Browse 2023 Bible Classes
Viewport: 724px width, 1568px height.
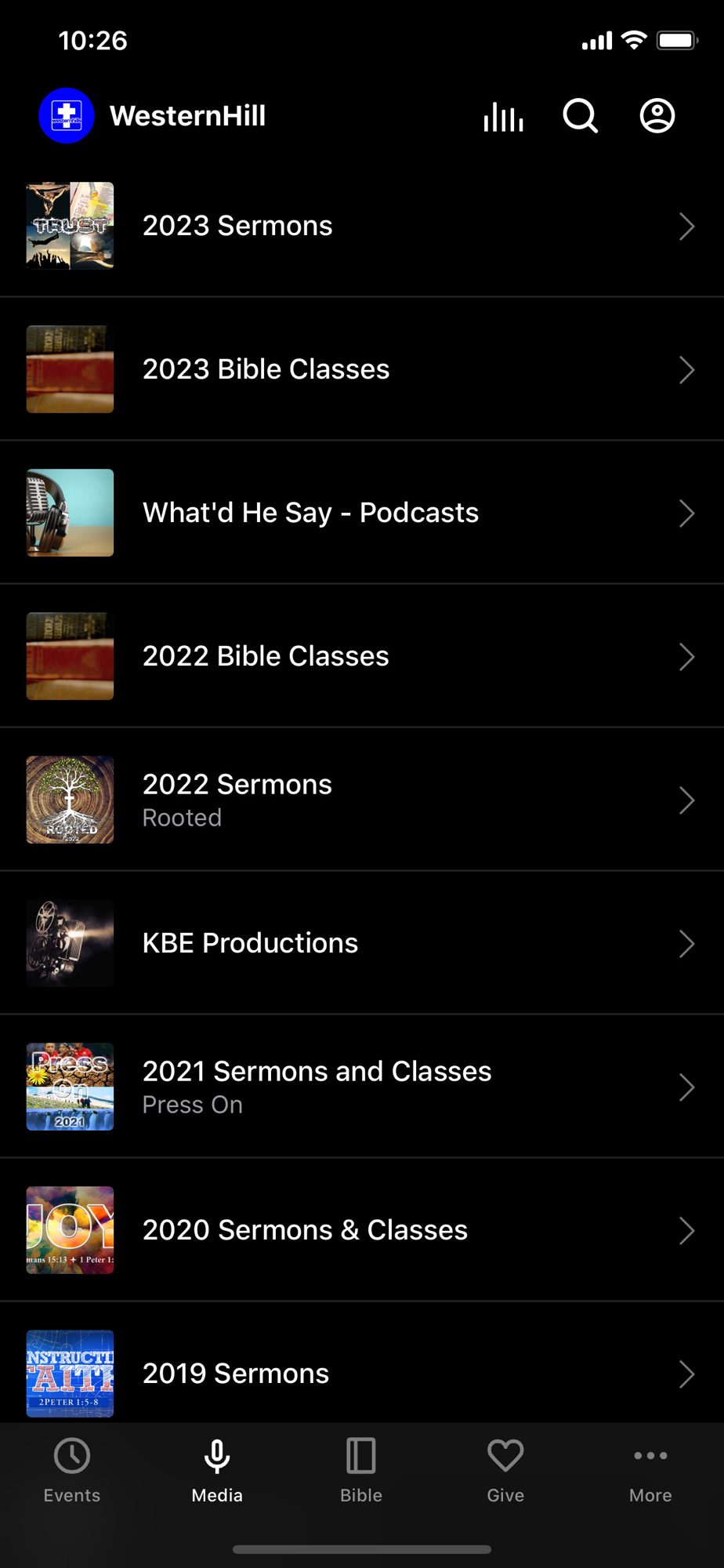(361, 369)
